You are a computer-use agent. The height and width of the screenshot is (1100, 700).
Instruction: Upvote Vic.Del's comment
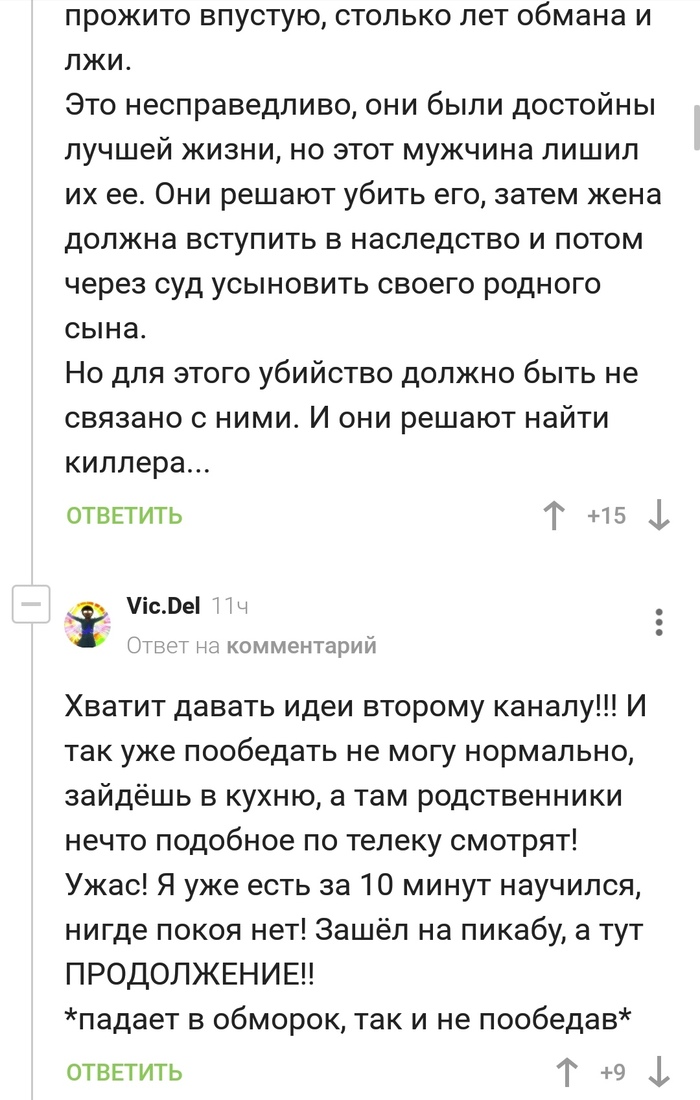(566, 1072)
